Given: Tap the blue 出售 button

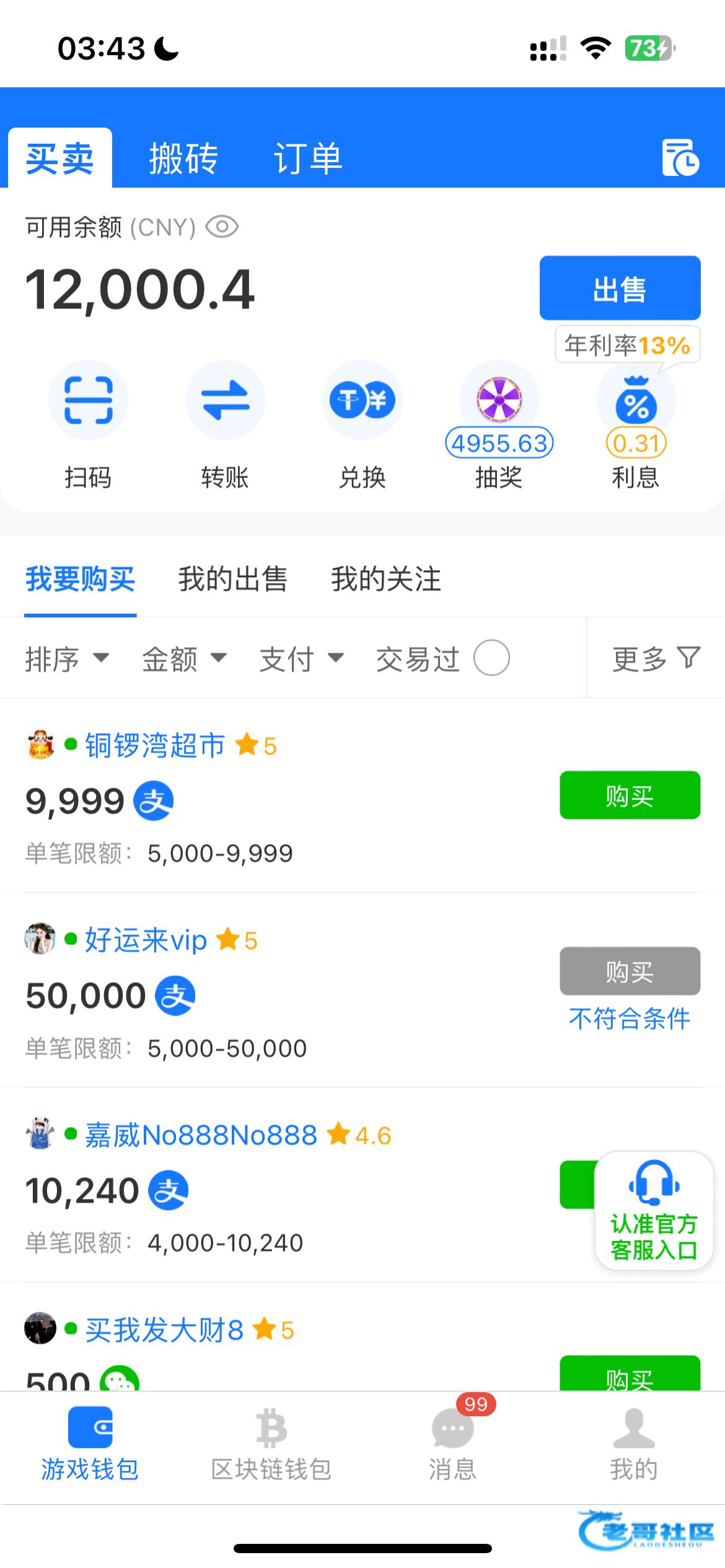Looking at the screenshot, I should coord(620,288).
